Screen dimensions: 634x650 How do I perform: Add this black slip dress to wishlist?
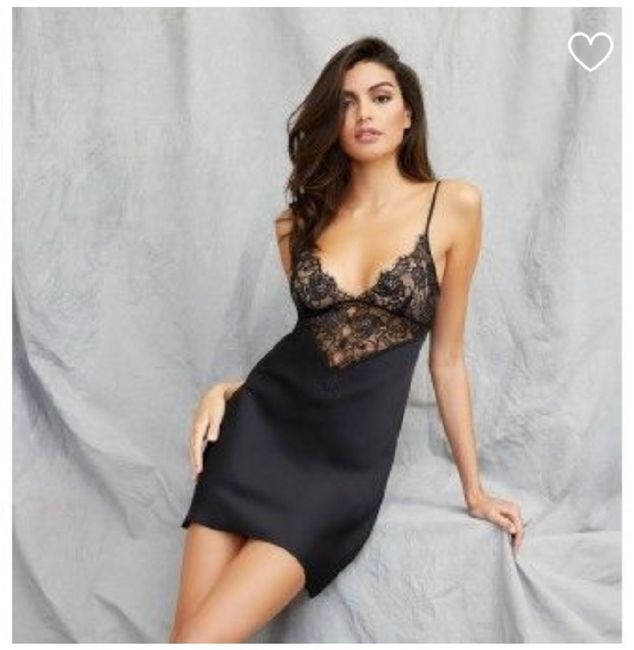(x=590, y=50)
